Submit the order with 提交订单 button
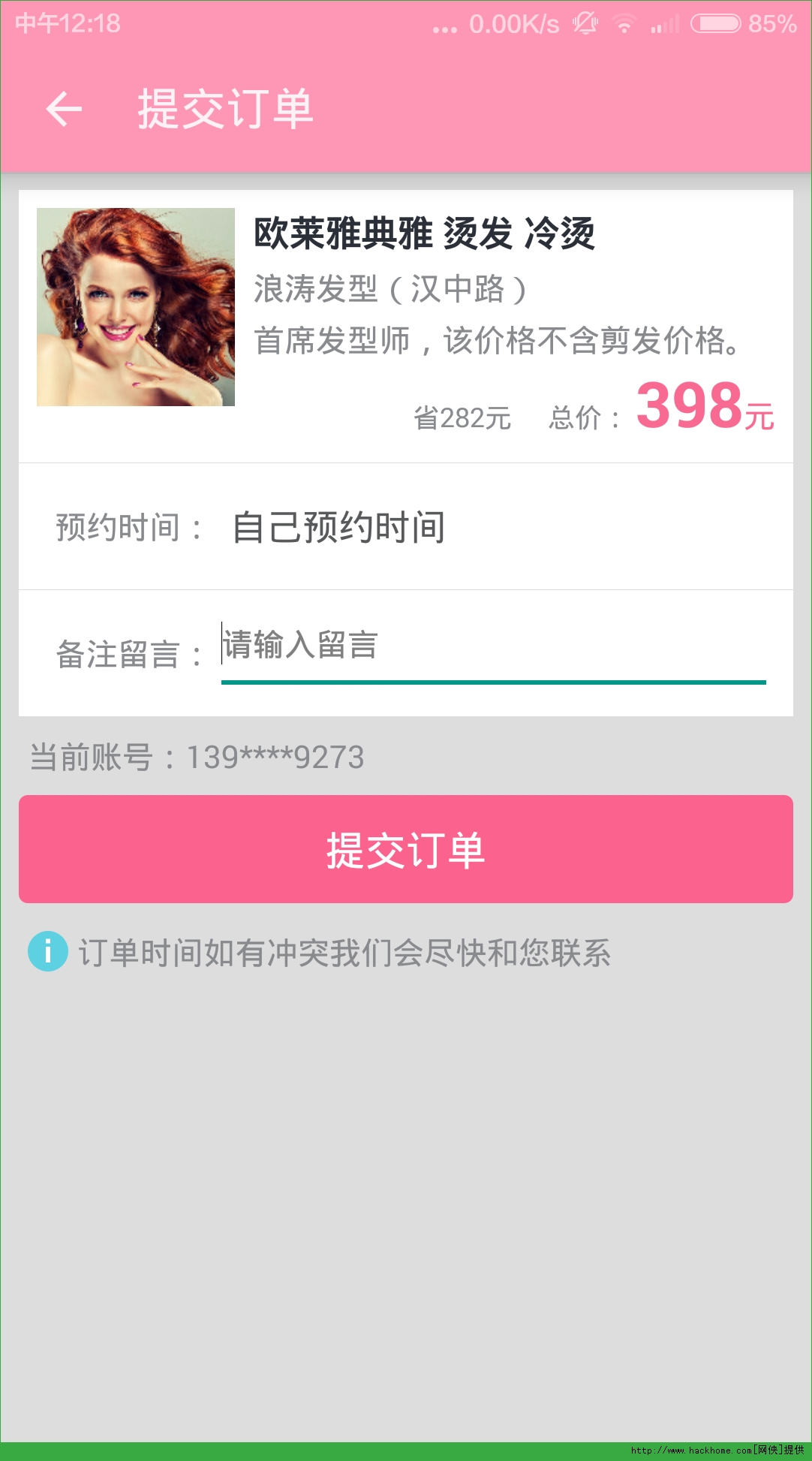Viewport: 812px width, 1461px height. [x=405, y=849]
